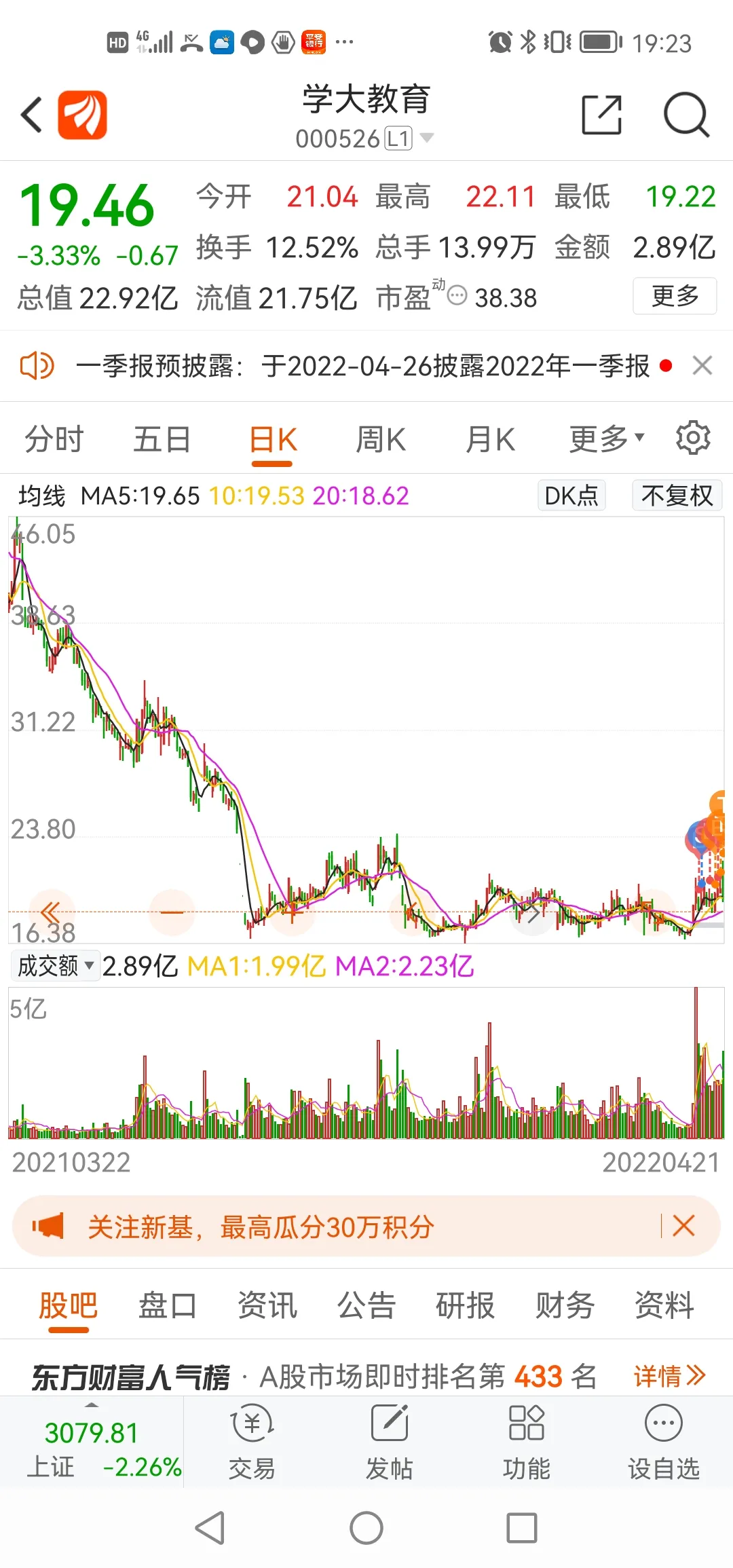Screen dimensions: 733x1568
Task: Share this stock page
Action: pos(601,115)
